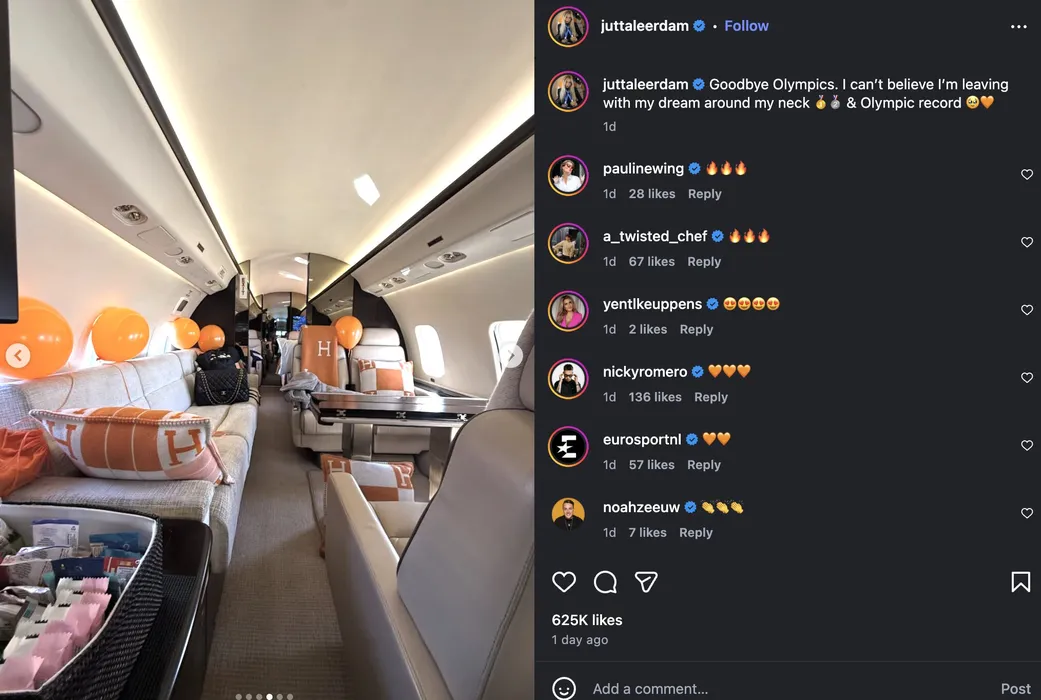Open yentlkeuppens' profile from comment
1041x700 pixels.
(x=652, y=304)
